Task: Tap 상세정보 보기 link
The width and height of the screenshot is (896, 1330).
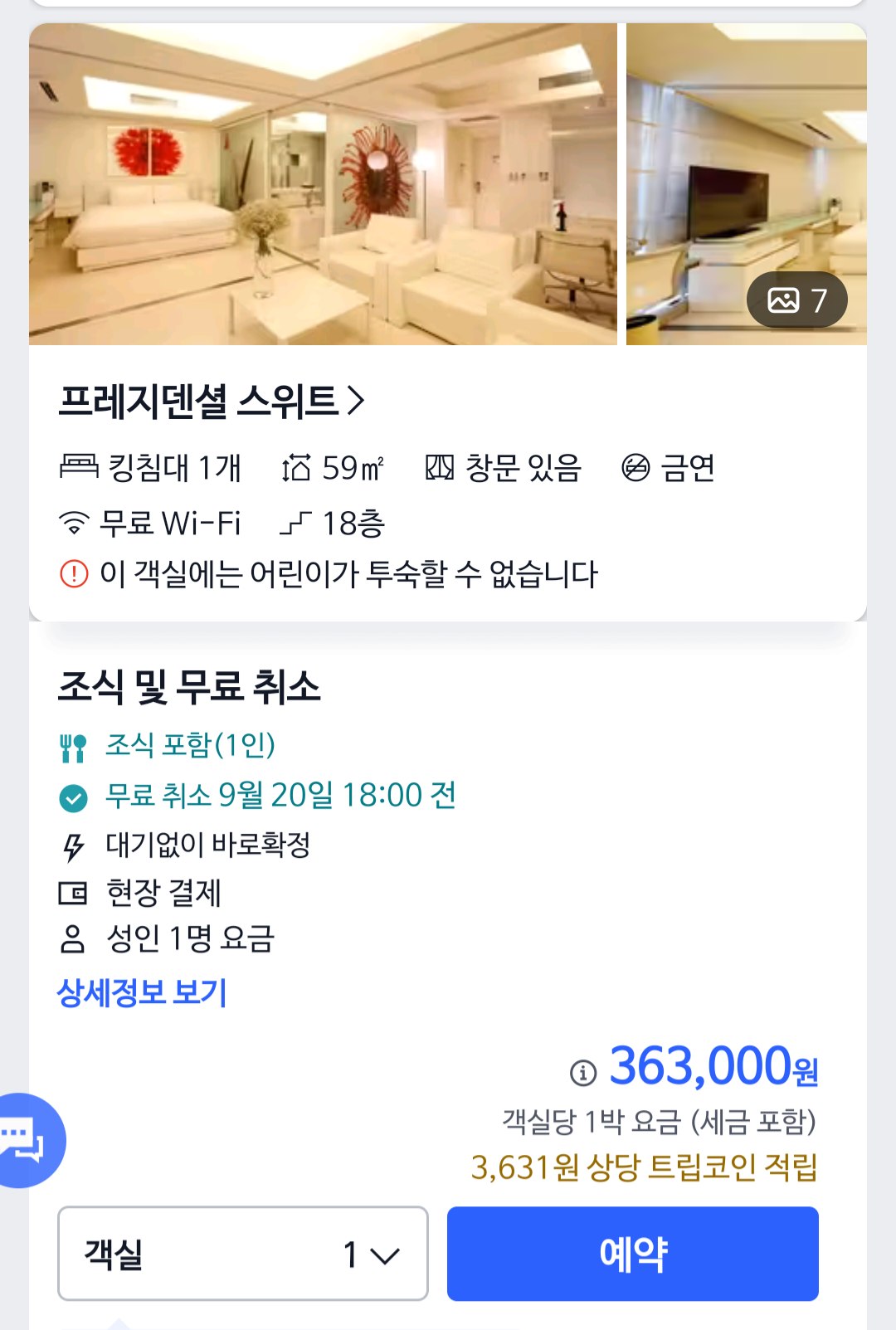Action: coord(142,992)
